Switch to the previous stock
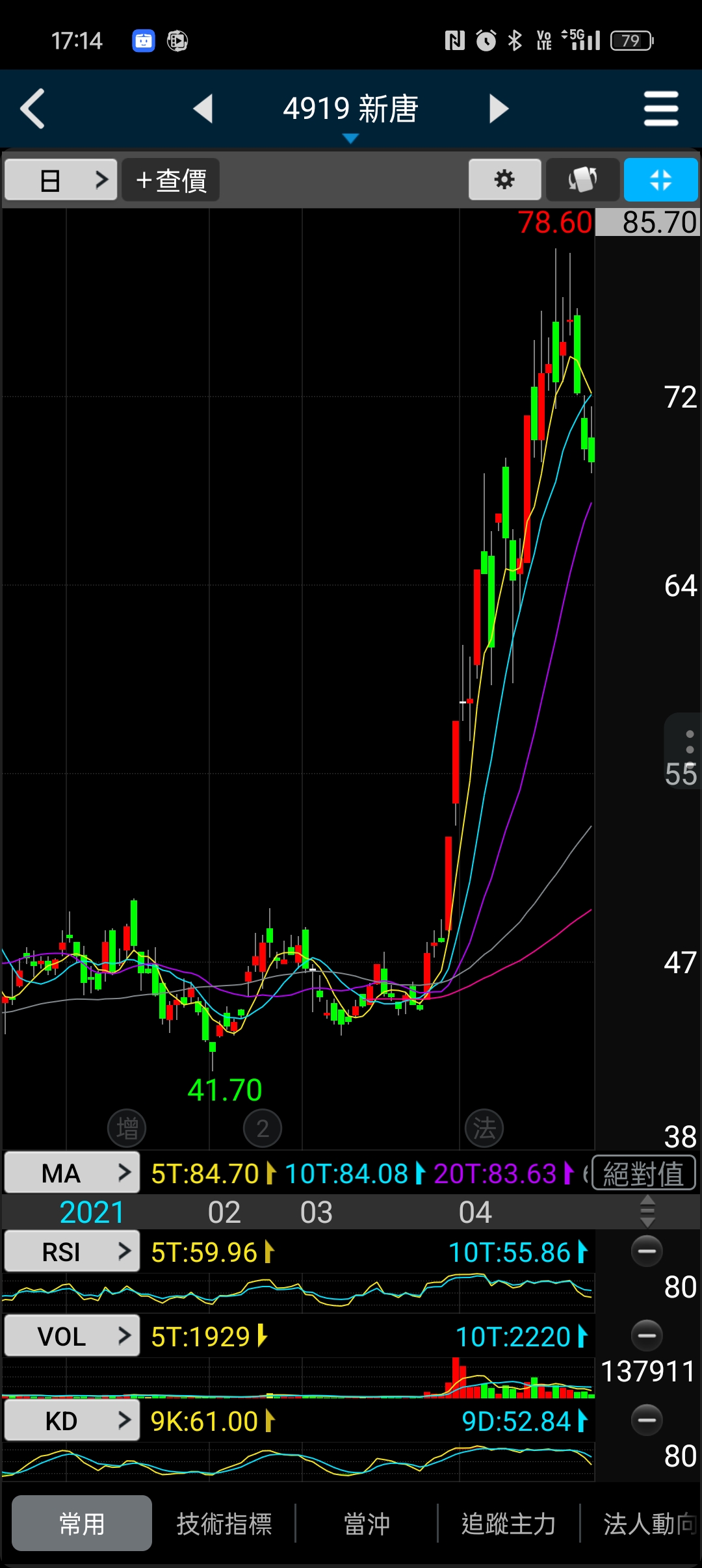 [203, 109]
